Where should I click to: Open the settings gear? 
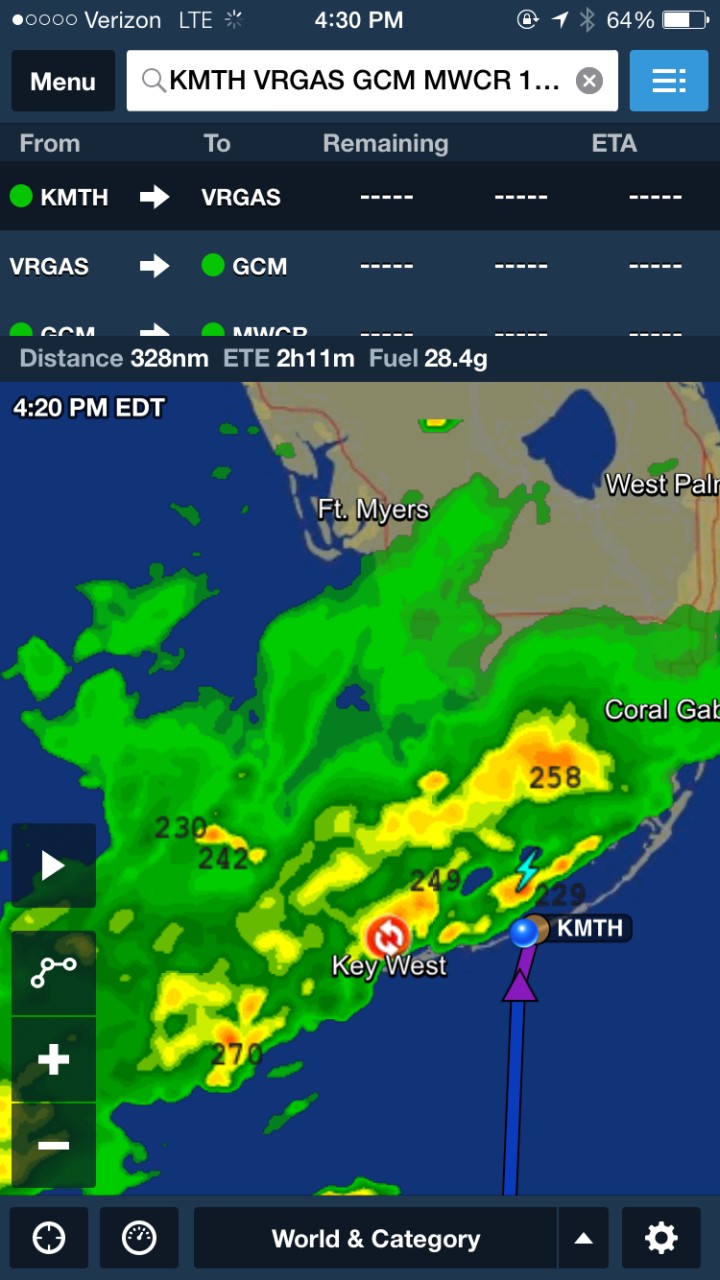[x=661, y=1238]
